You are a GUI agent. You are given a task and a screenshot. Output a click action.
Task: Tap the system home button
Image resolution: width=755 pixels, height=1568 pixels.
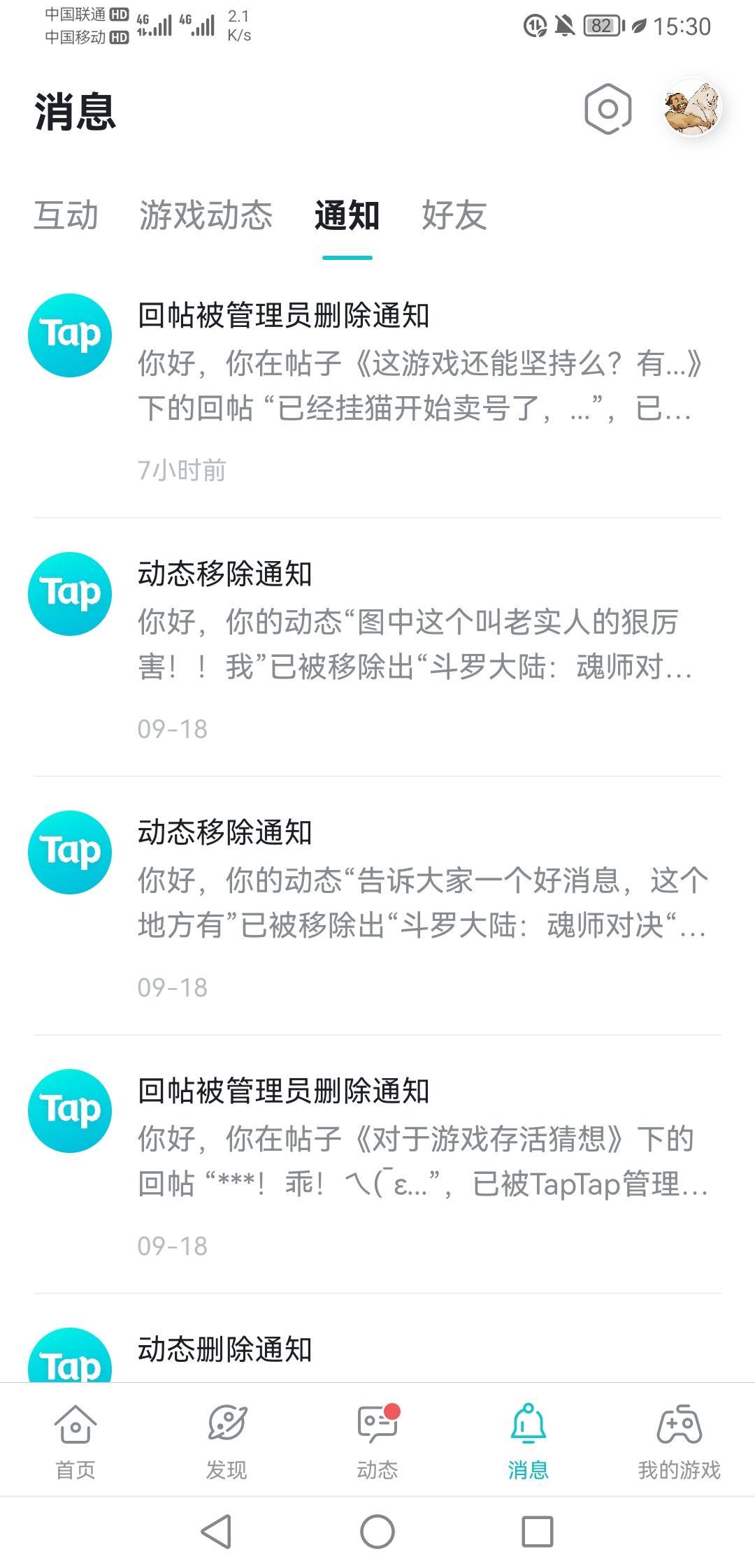click(x=377, y=1533)
